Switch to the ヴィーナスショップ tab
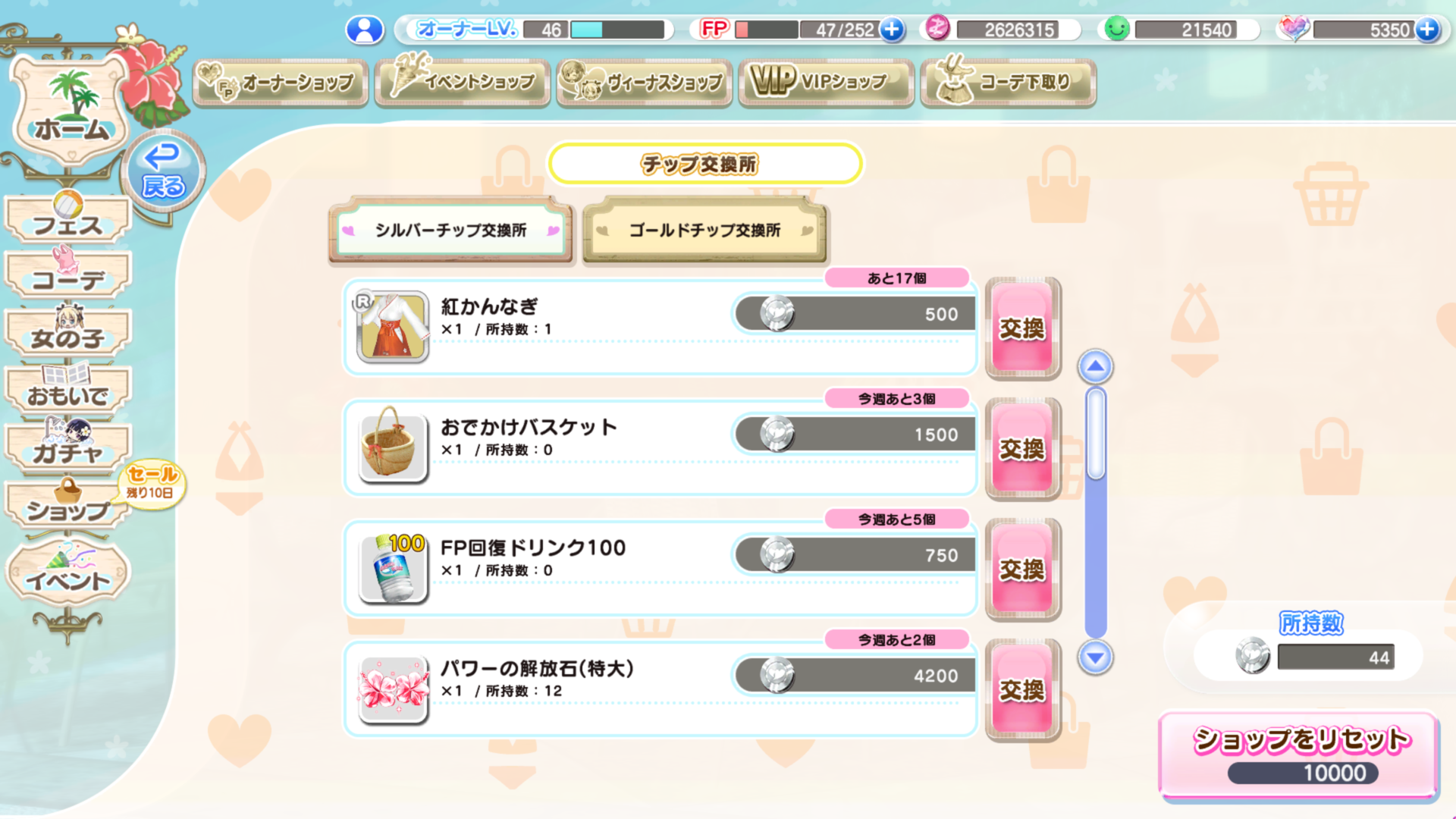Viewport: 1456px width, 819px height. point(645,82)
